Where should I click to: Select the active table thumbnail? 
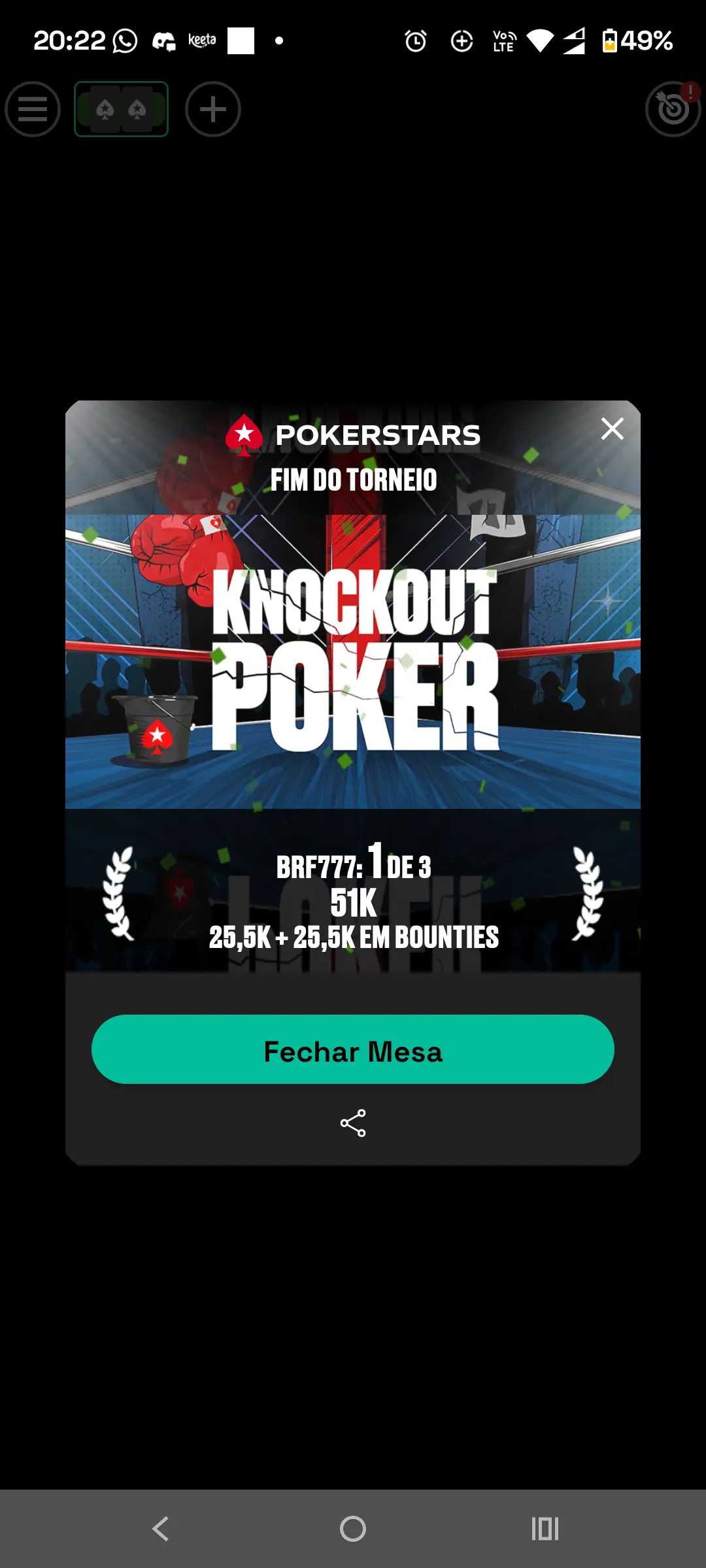[121, 109]
